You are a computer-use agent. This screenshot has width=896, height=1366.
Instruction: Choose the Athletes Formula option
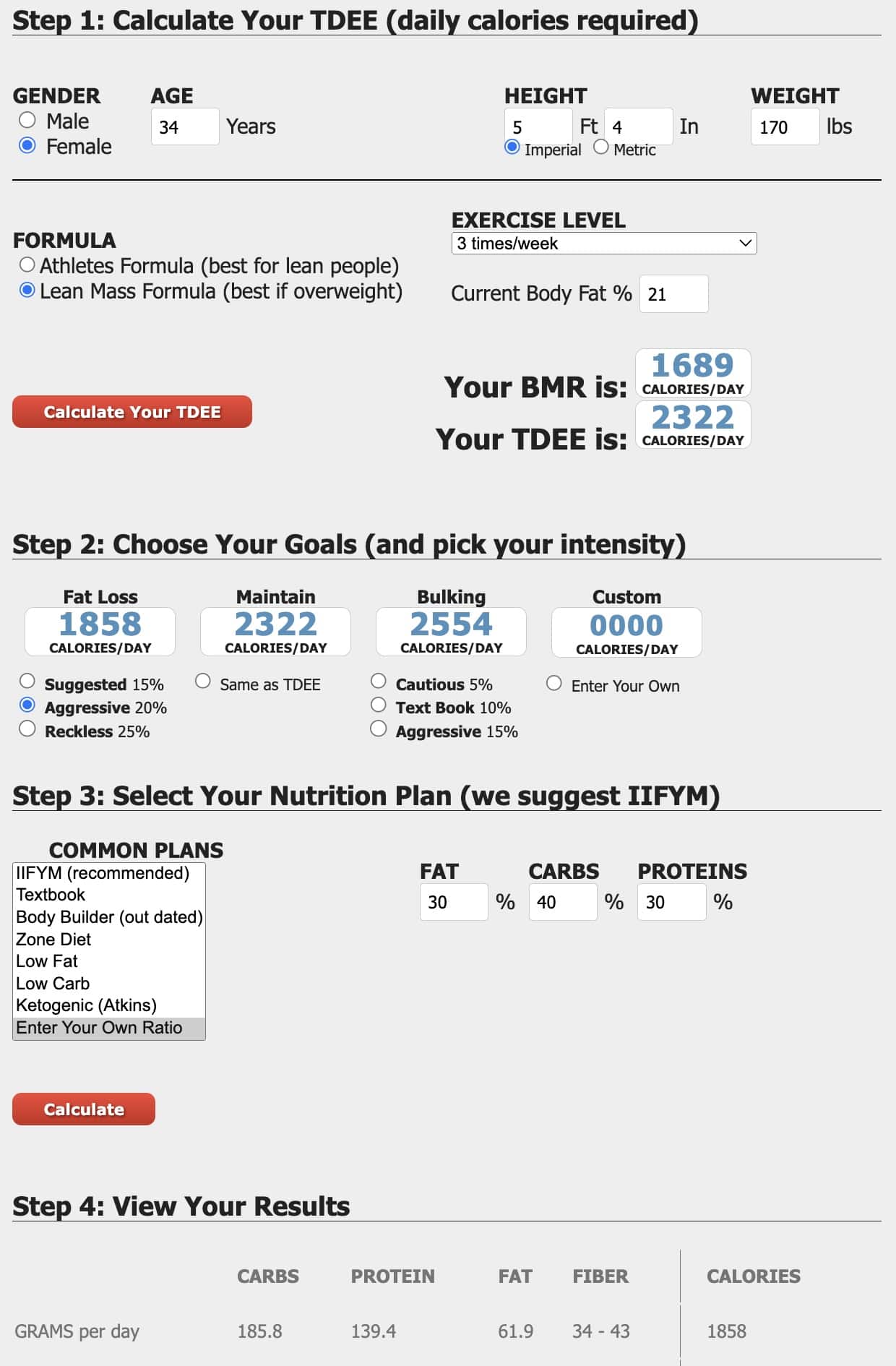[x=27, y=266]
